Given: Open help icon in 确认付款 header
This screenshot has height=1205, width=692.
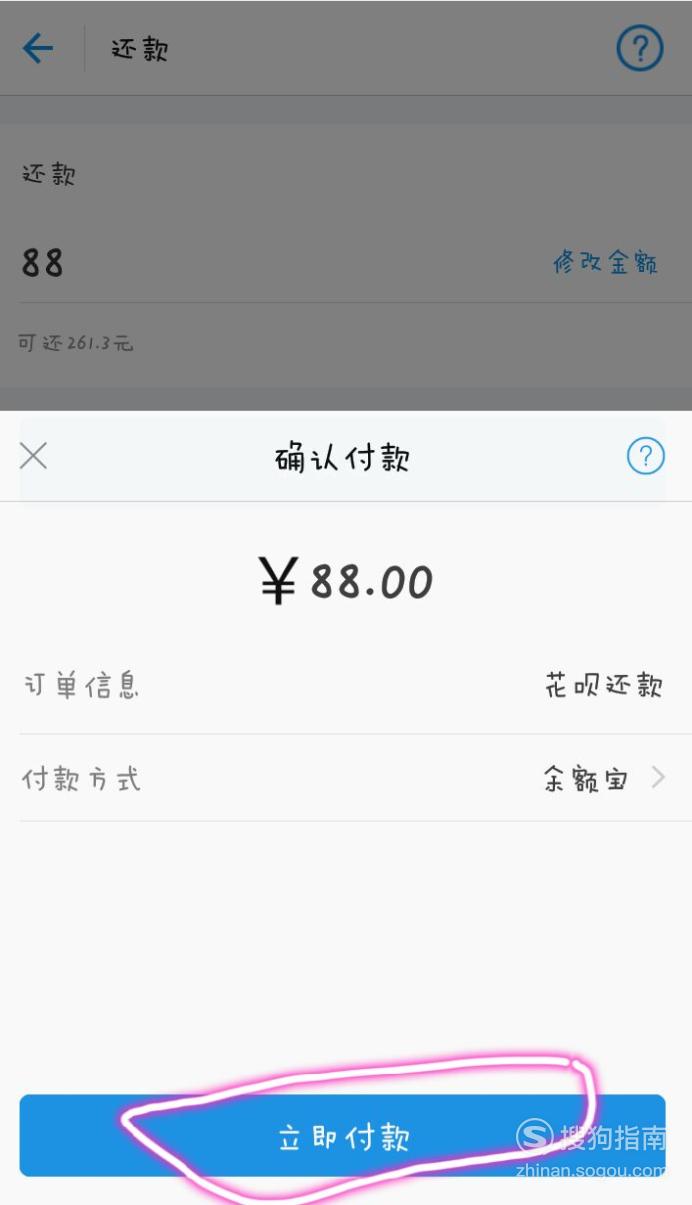Looking at the screenshot, I should (645, 457).
